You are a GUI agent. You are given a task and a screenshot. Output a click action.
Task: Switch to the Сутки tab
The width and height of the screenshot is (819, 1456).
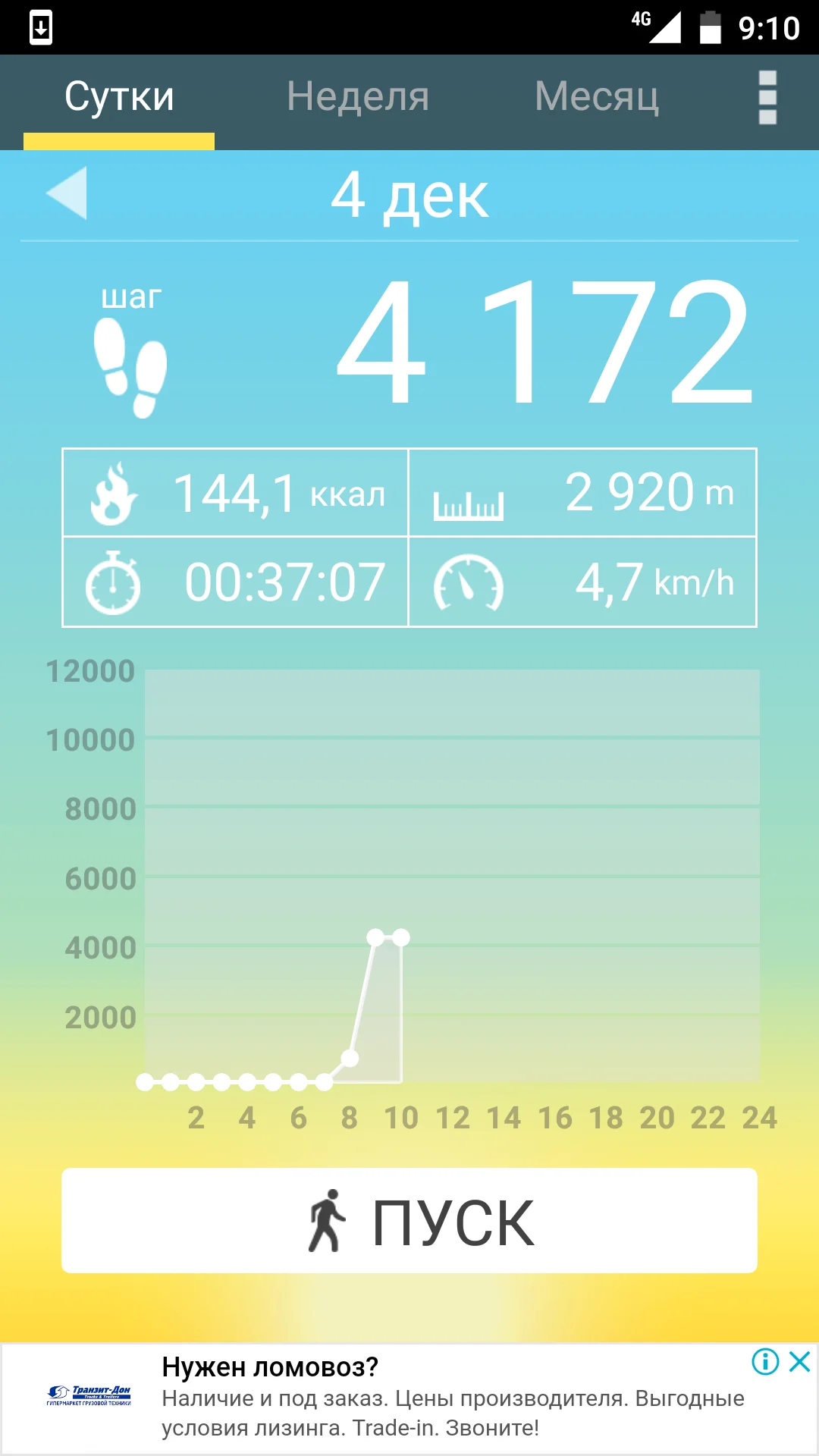pos(119,97)
